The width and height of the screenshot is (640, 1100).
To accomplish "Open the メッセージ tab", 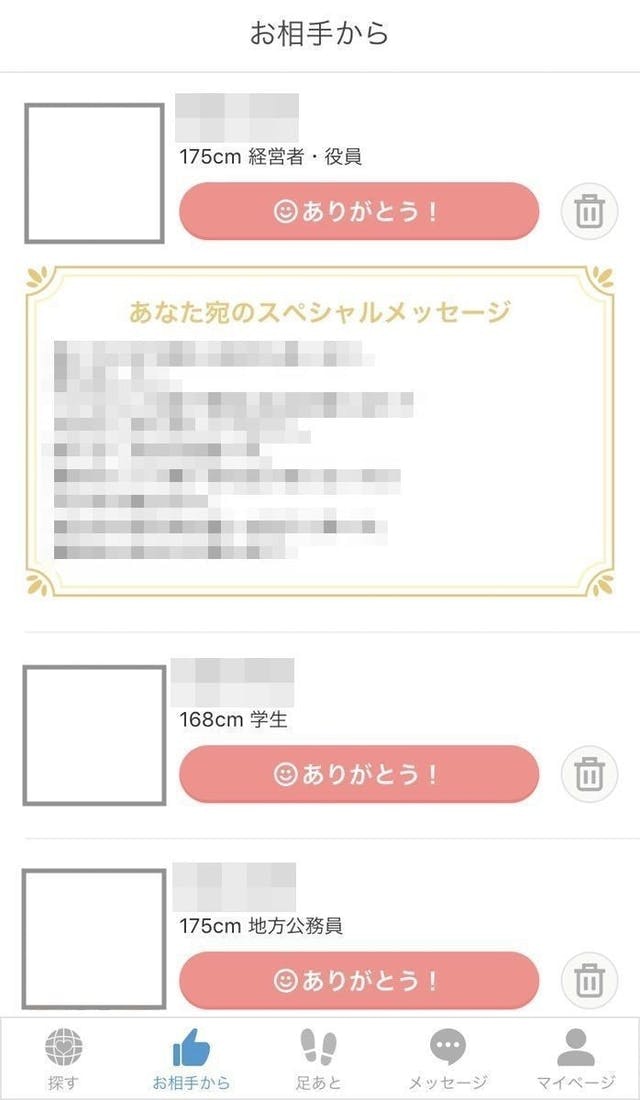I will click(x=447, y=1059).
